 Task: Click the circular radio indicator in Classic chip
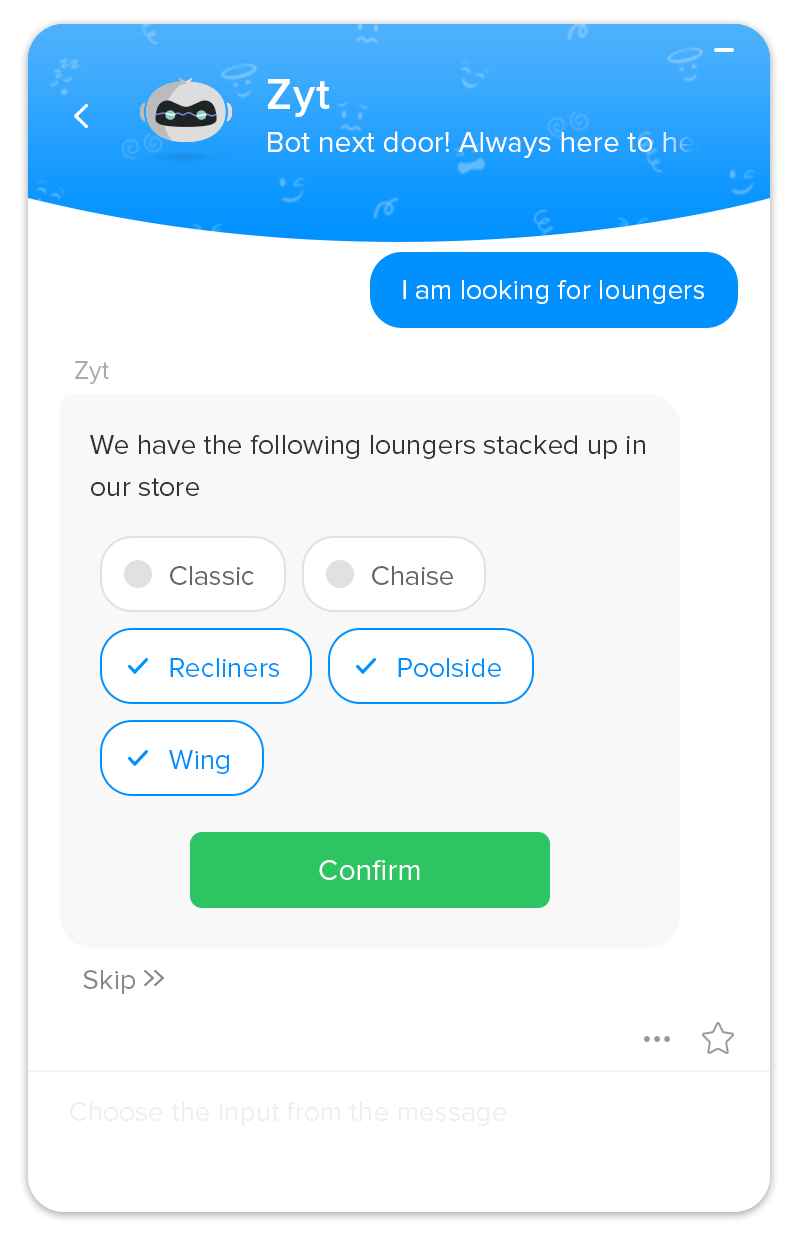pos(137,574)
